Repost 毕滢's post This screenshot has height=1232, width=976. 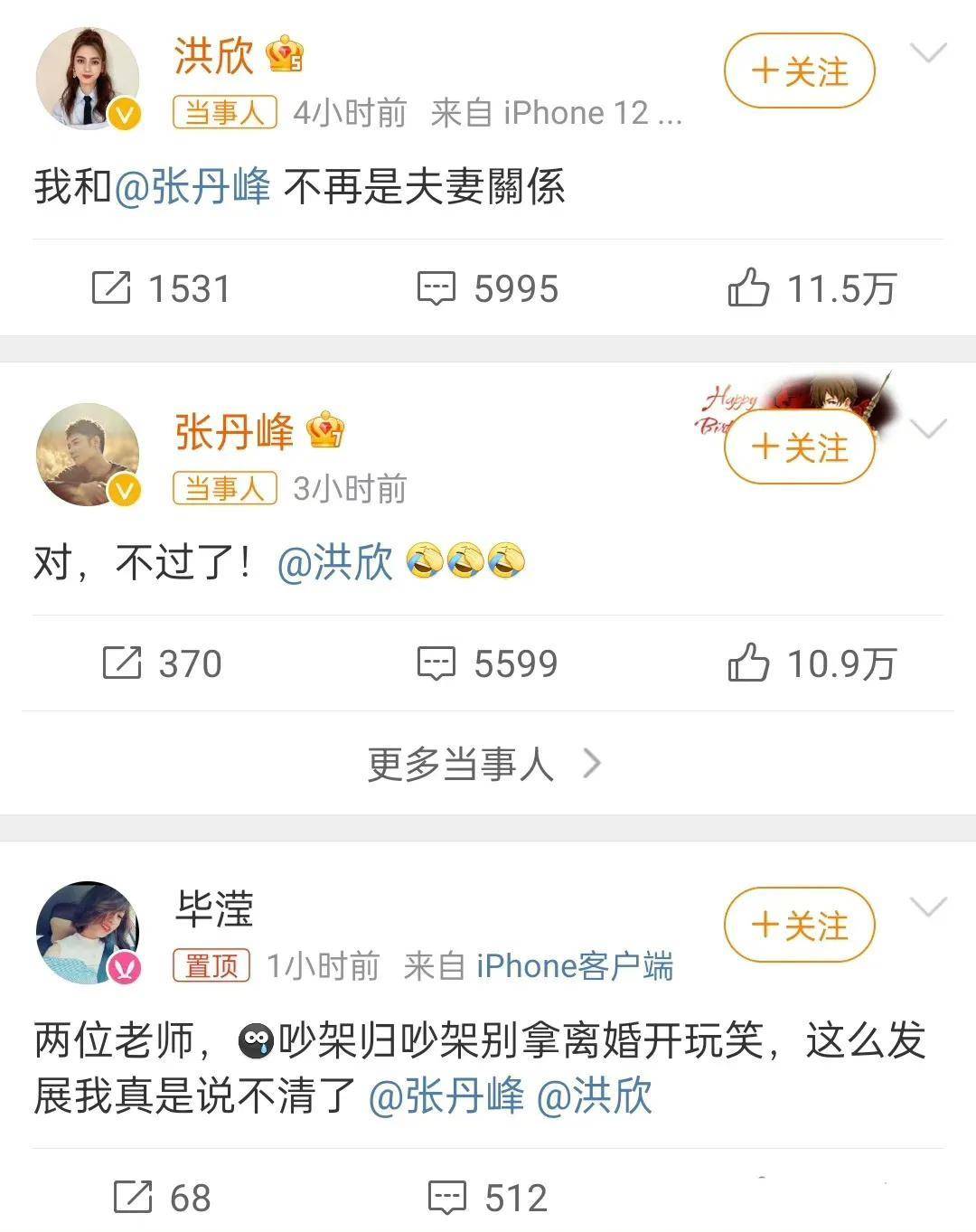[x=163, y=1199]
